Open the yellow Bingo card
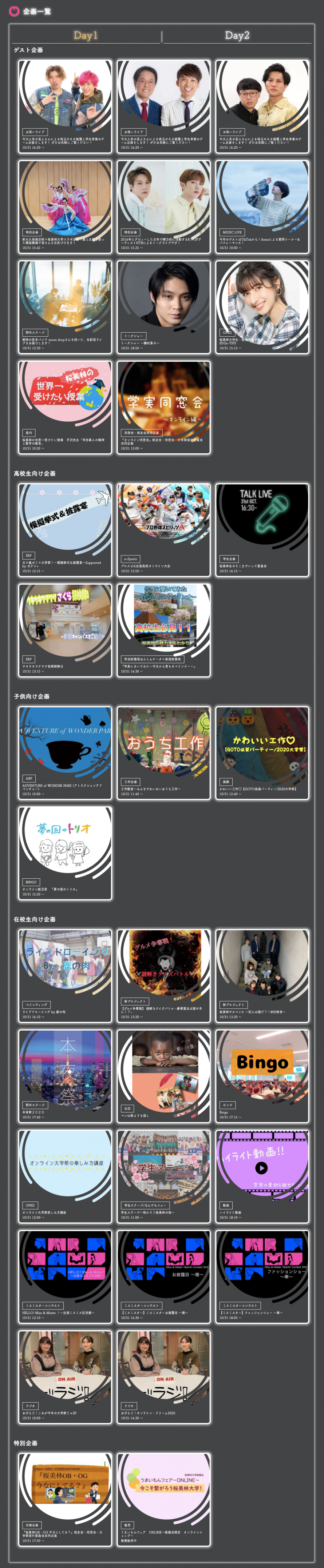Viewport: 324px width, 1568px height. coord(262,1075)
